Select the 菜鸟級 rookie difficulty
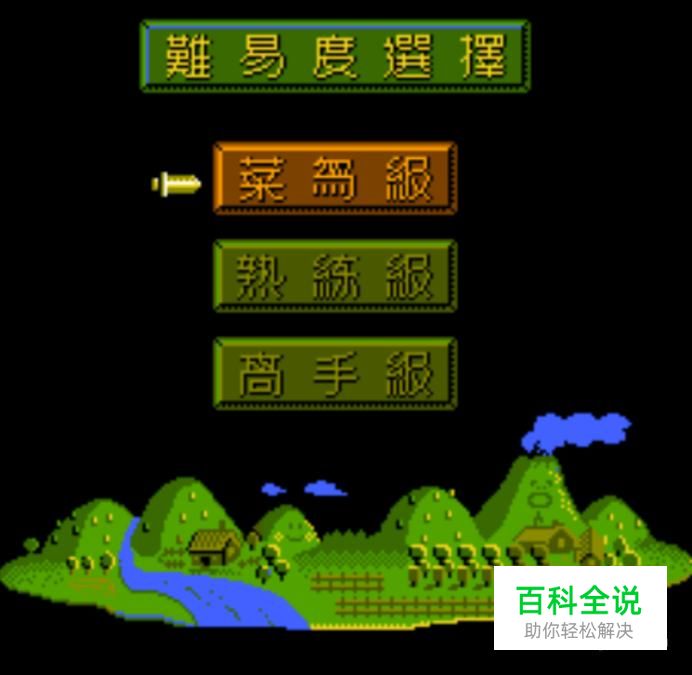 coord(335,178)
